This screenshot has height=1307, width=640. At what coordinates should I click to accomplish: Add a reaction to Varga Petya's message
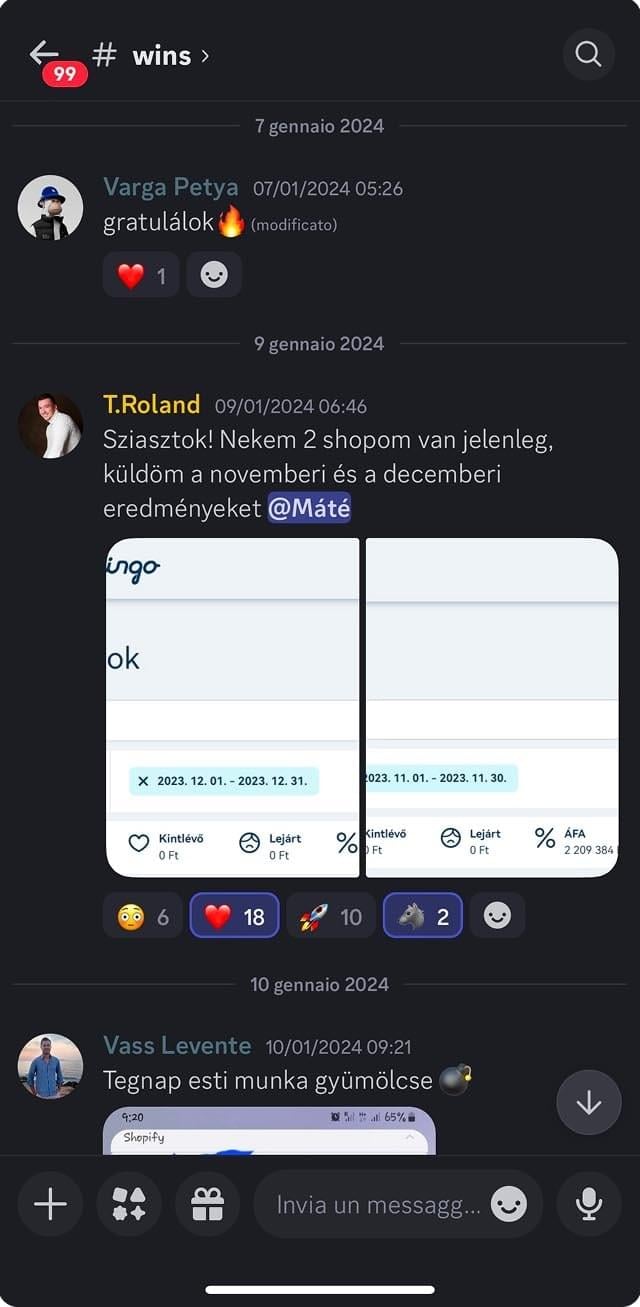pyautogui.click(x=214, y=275)
